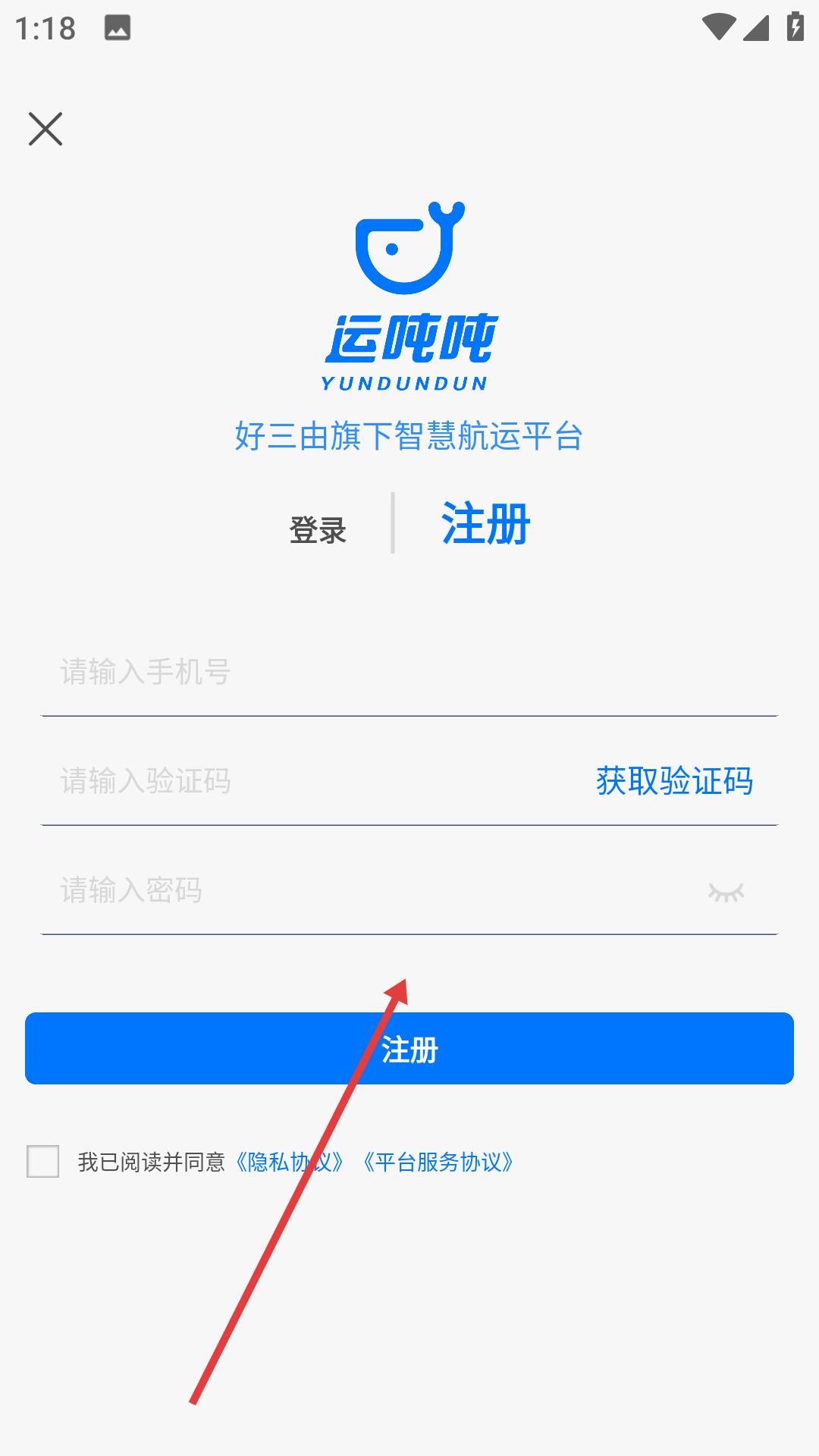Screen dimensions: 819x1456
Task: Tap 获取验证码 to request code
Action: point(674,781)
